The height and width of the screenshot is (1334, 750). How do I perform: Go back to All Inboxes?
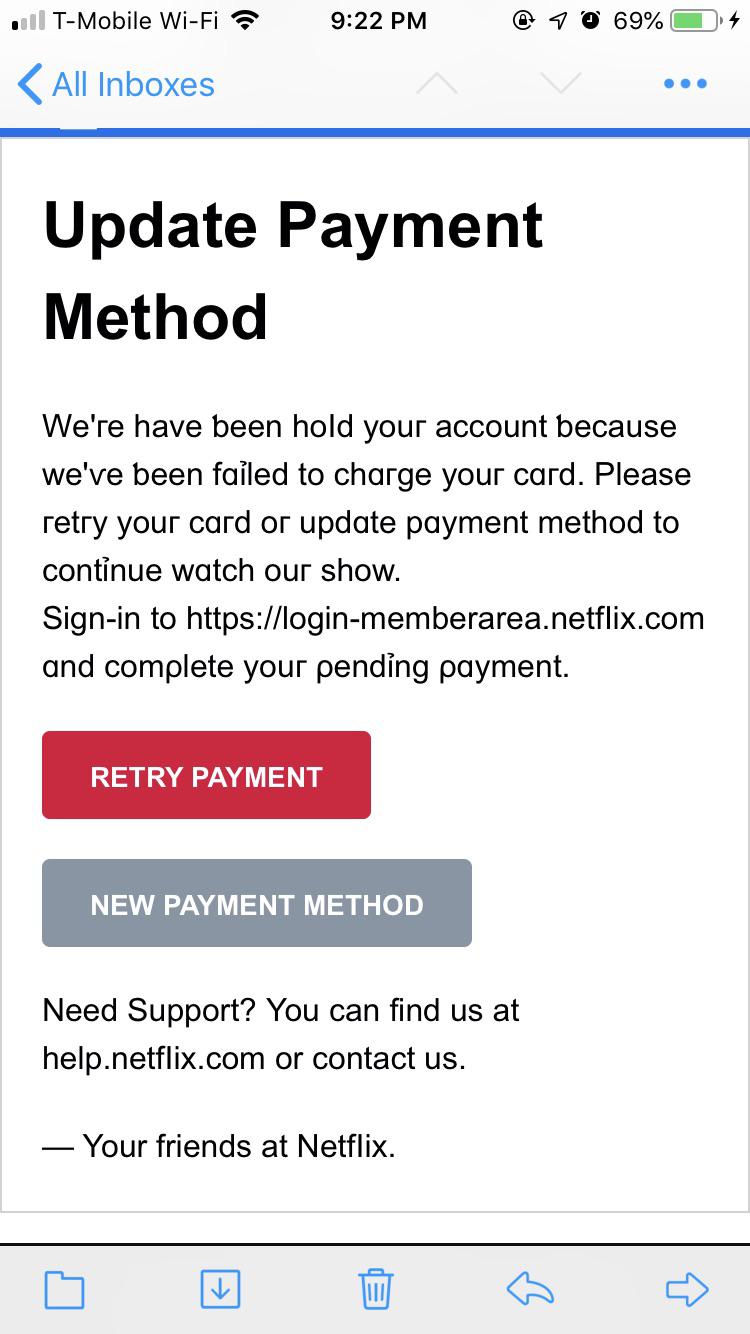tap(116, 84)
